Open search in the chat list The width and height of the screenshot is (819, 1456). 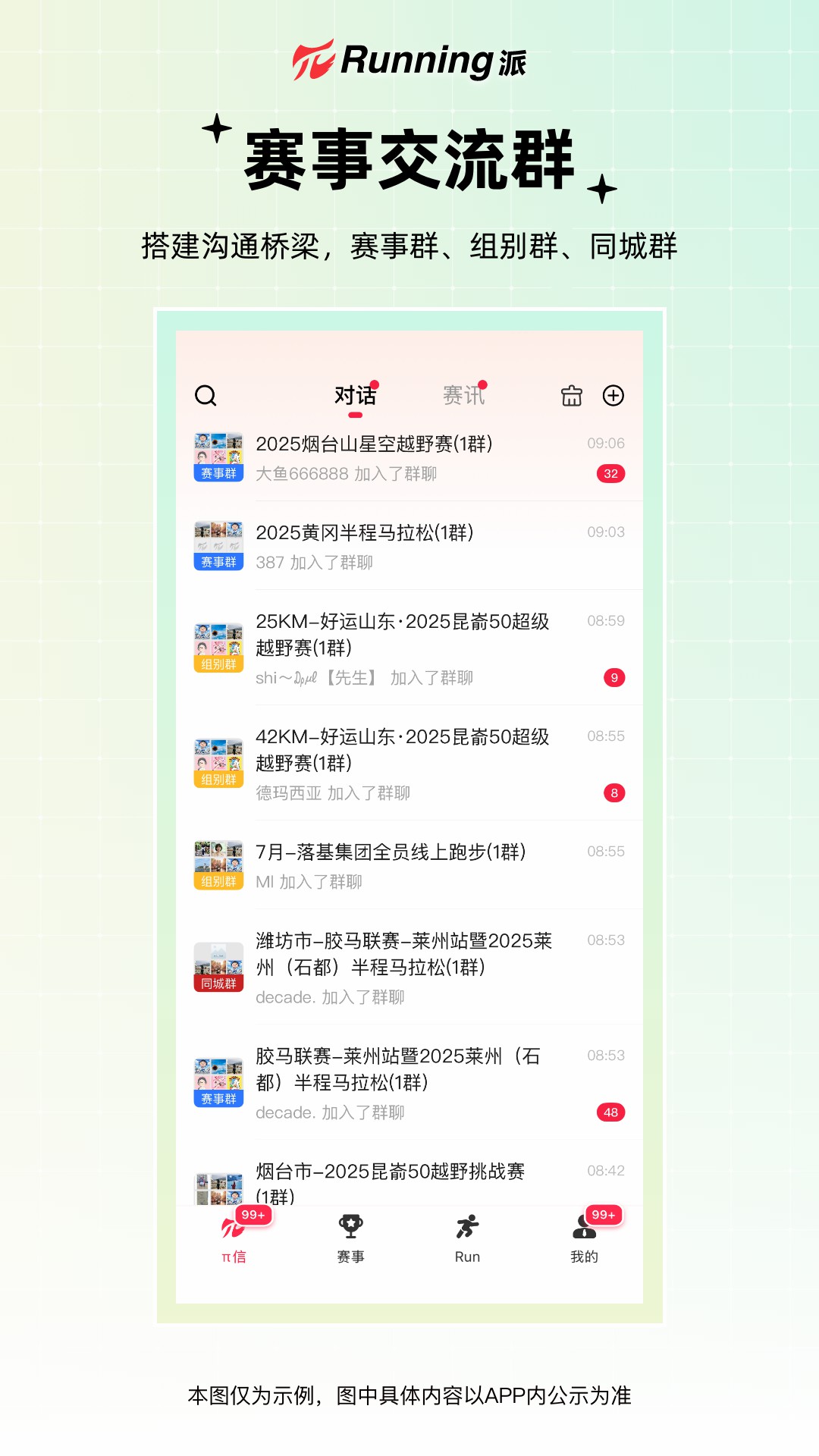point(206,395)
